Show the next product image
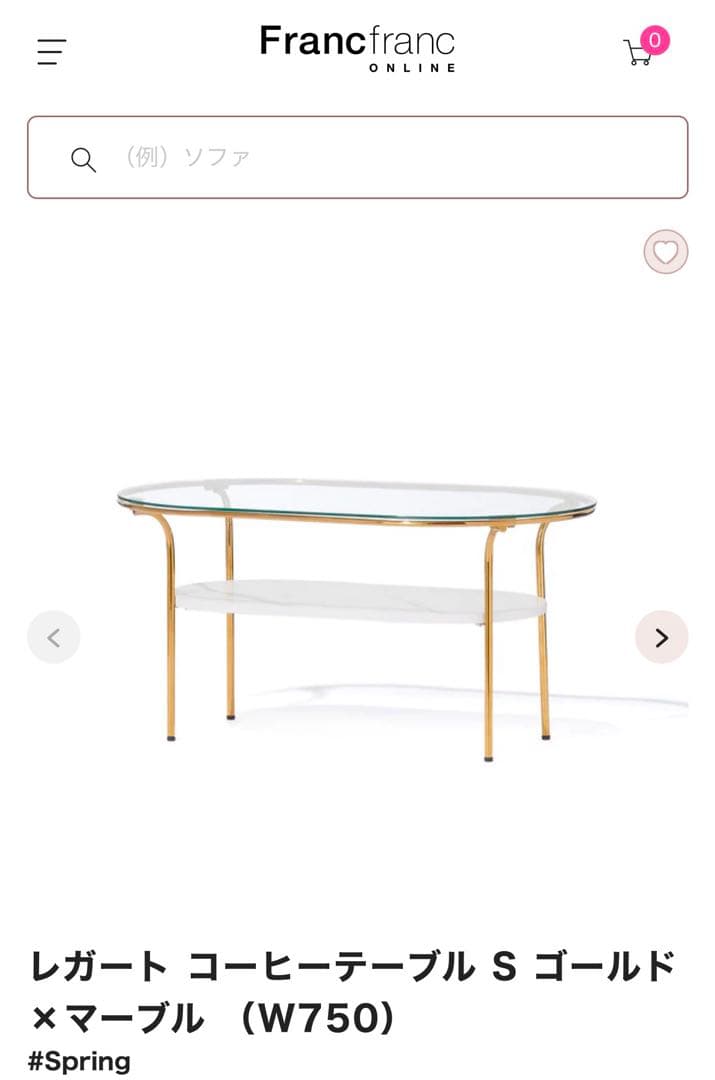This screenshot has height=1080, width=715. (661, 637)
